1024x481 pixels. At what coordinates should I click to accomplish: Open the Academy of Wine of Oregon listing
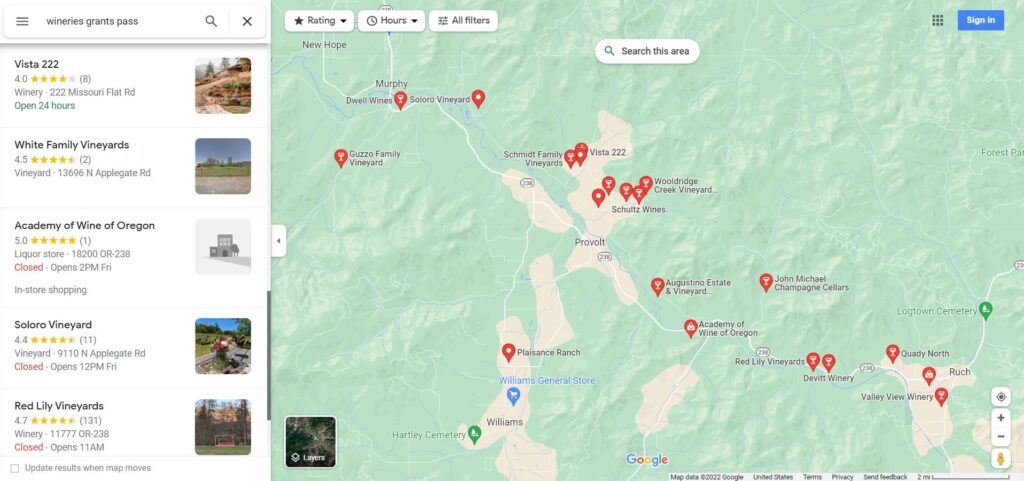coord(84,226)
